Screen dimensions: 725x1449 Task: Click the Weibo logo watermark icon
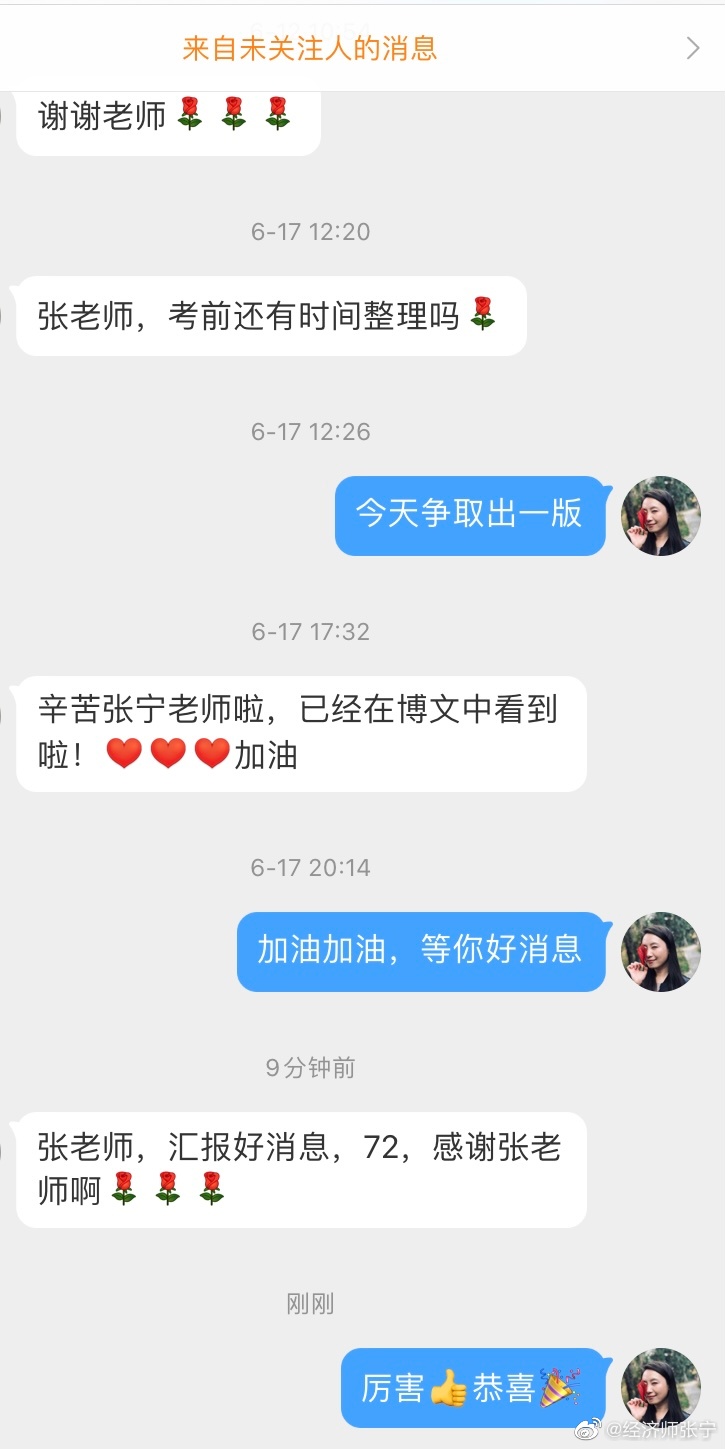pos(592,1432)
